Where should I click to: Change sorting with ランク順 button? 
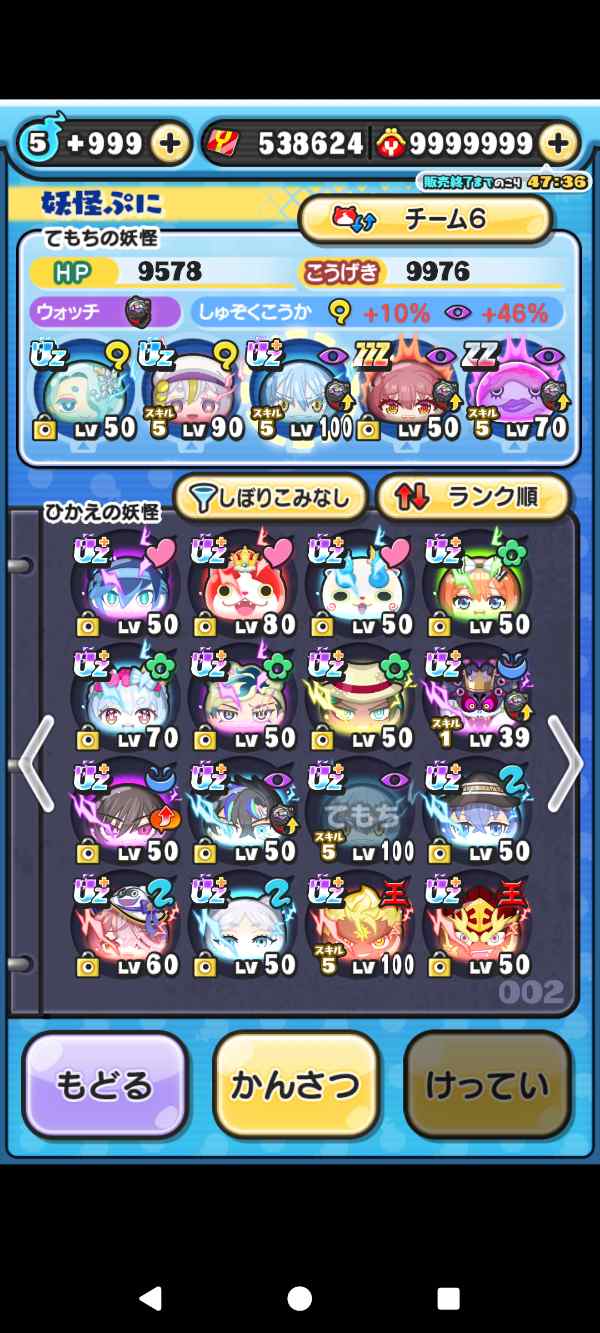click(x=472, y=497)
